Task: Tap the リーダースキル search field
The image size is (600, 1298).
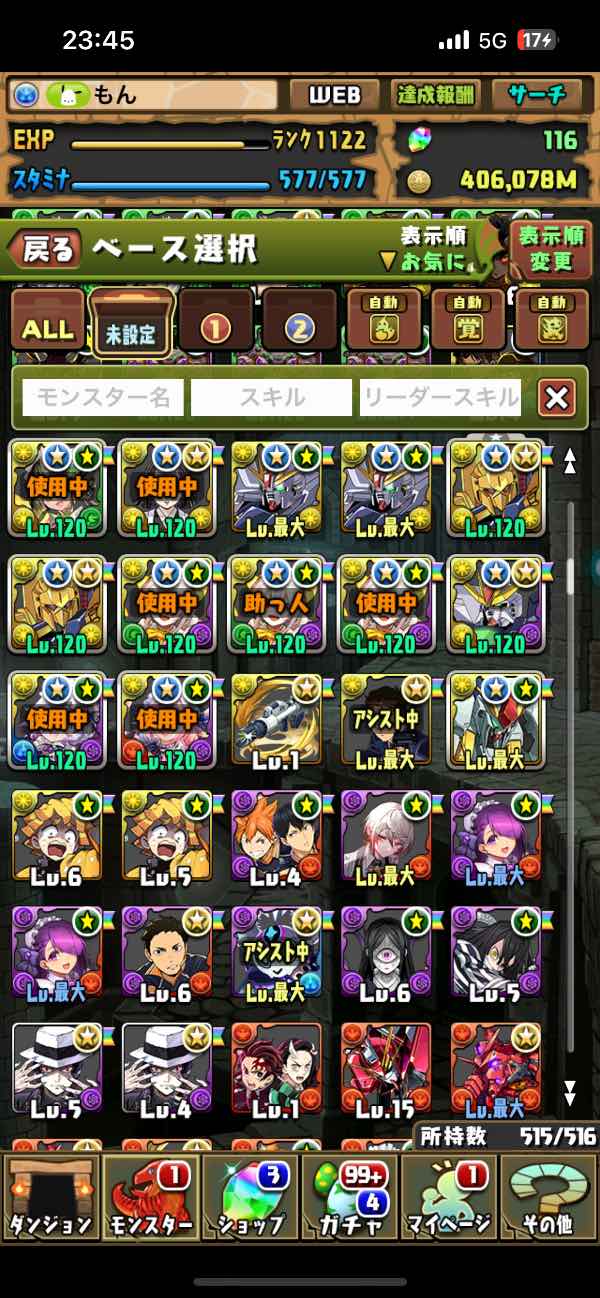Action: pyautogui.click(x=441, y=398)
